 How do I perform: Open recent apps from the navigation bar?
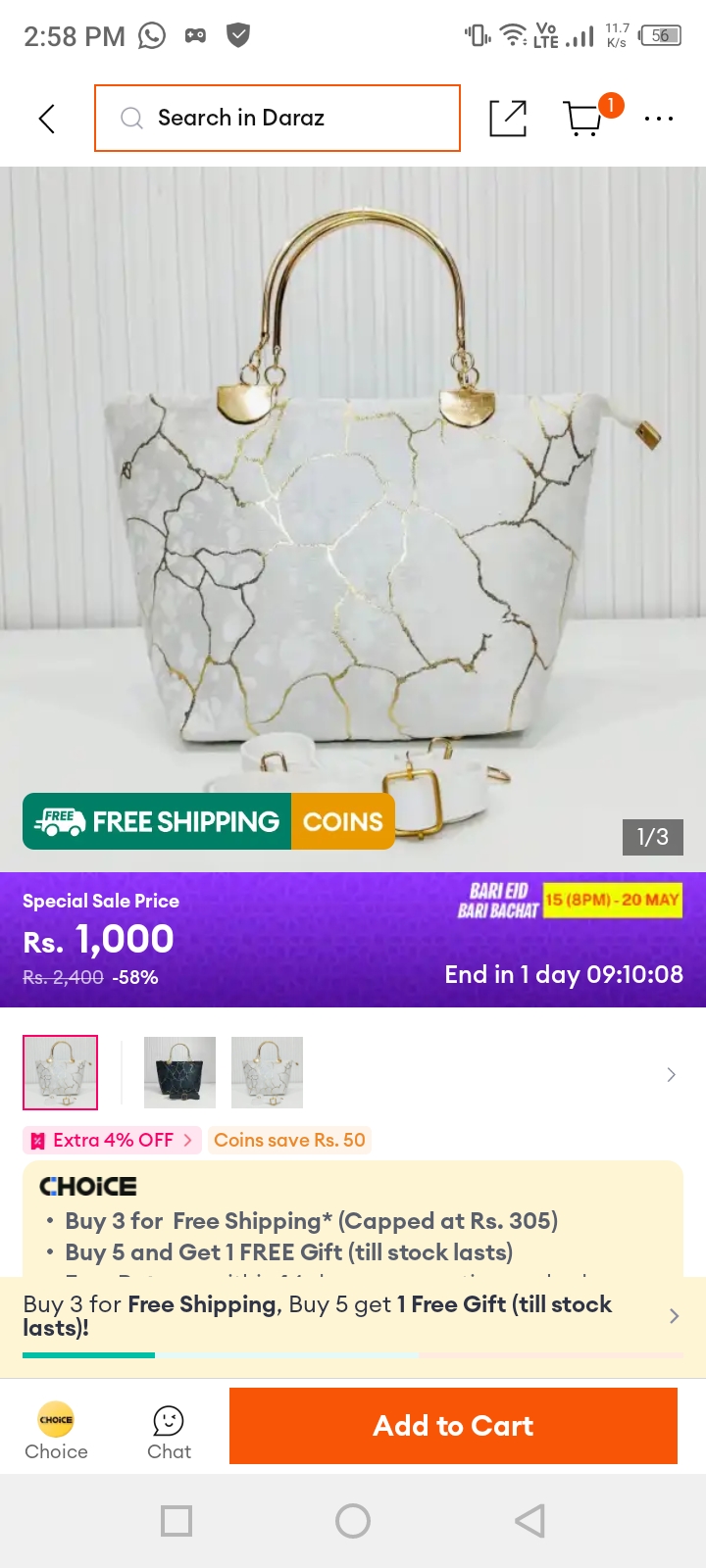(176, 1521)
